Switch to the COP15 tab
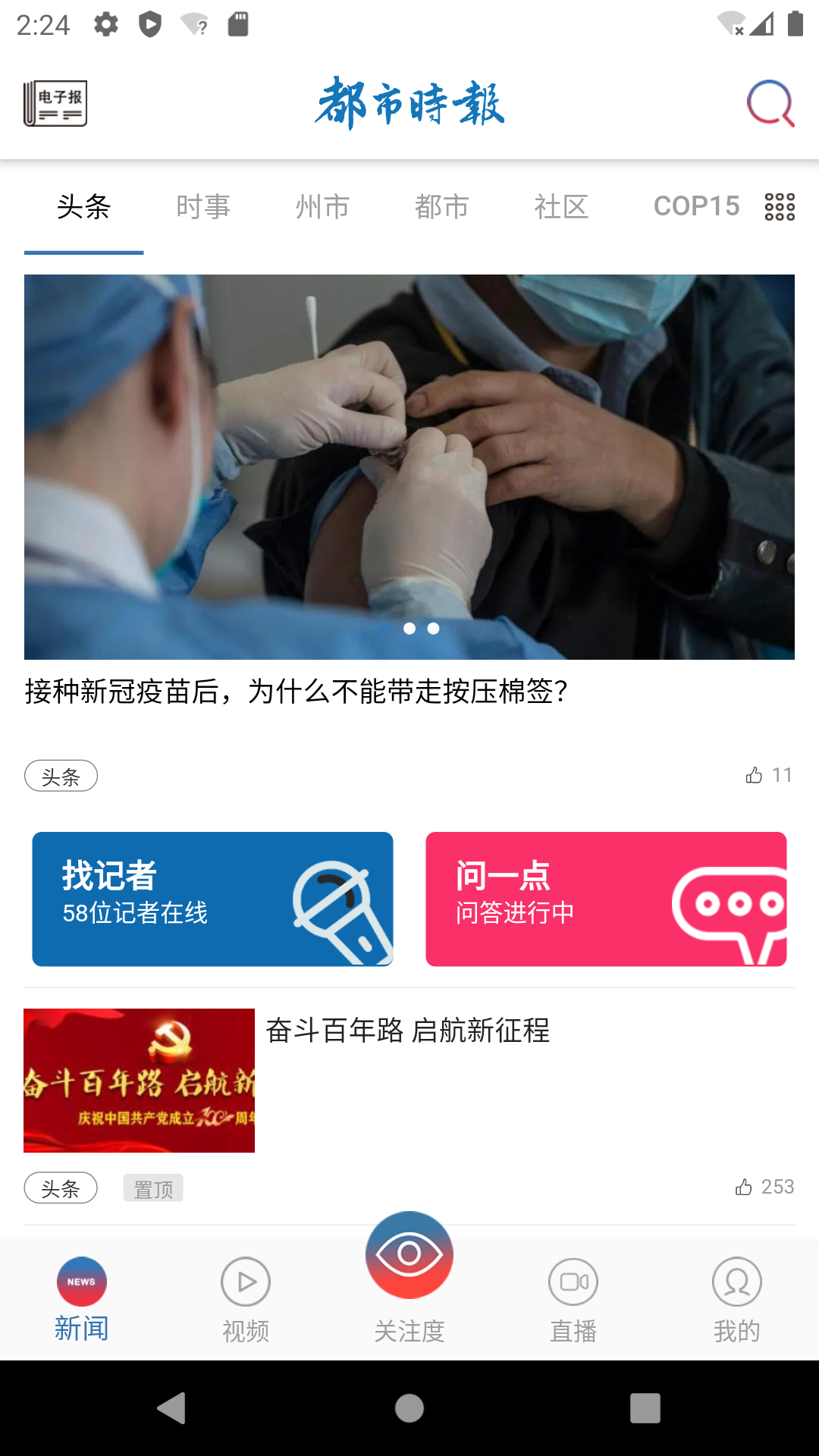The height and width of the screenshot is (1456, 819). pos(696,206)
